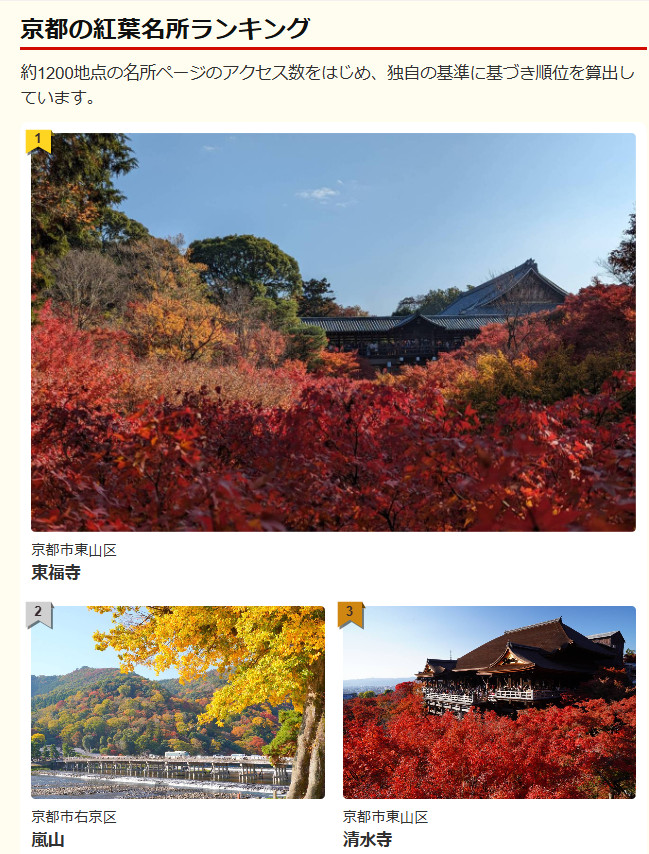Open the rank 2 Arashiyama (嵐山) card

(178, 702)
